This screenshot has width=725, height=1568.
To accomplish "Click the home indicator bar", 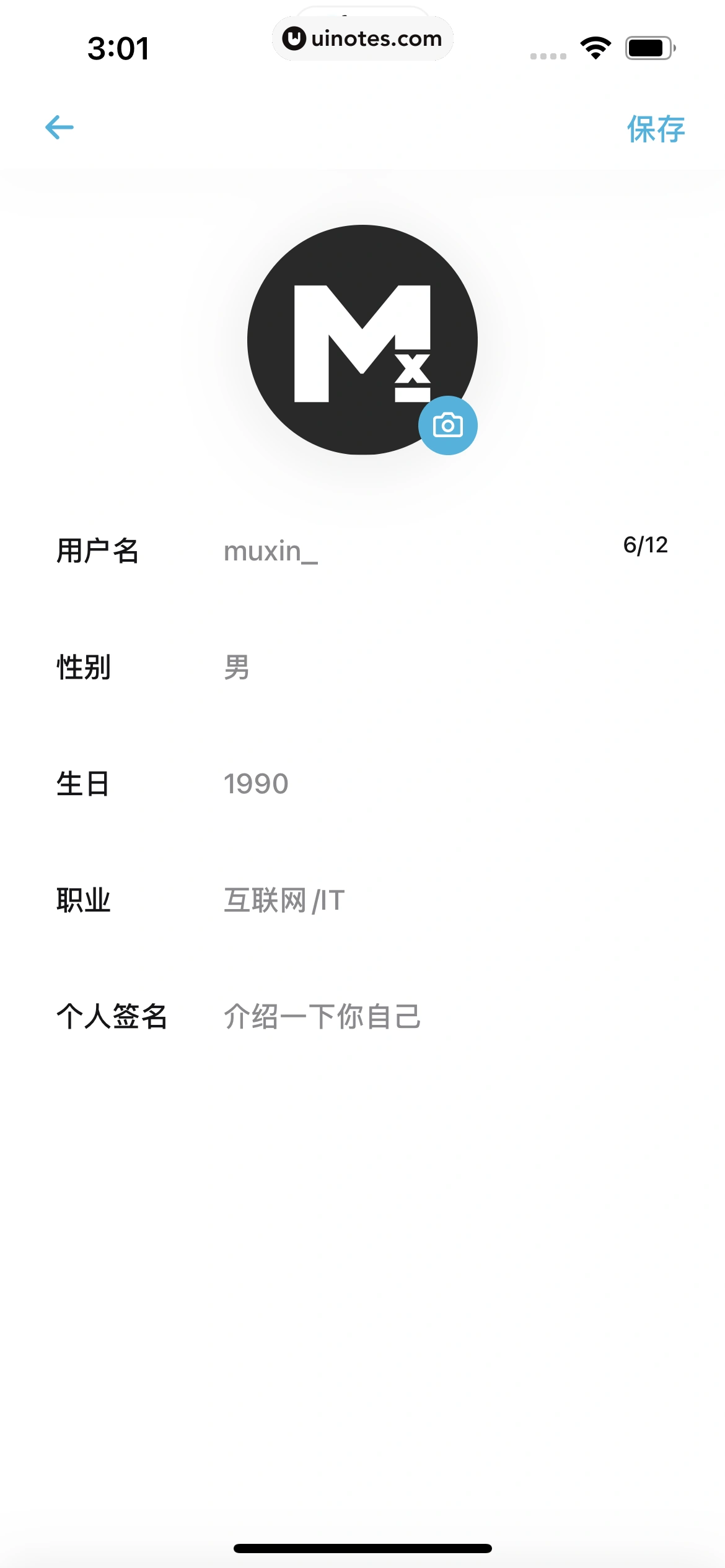I will pos(362,1547).
